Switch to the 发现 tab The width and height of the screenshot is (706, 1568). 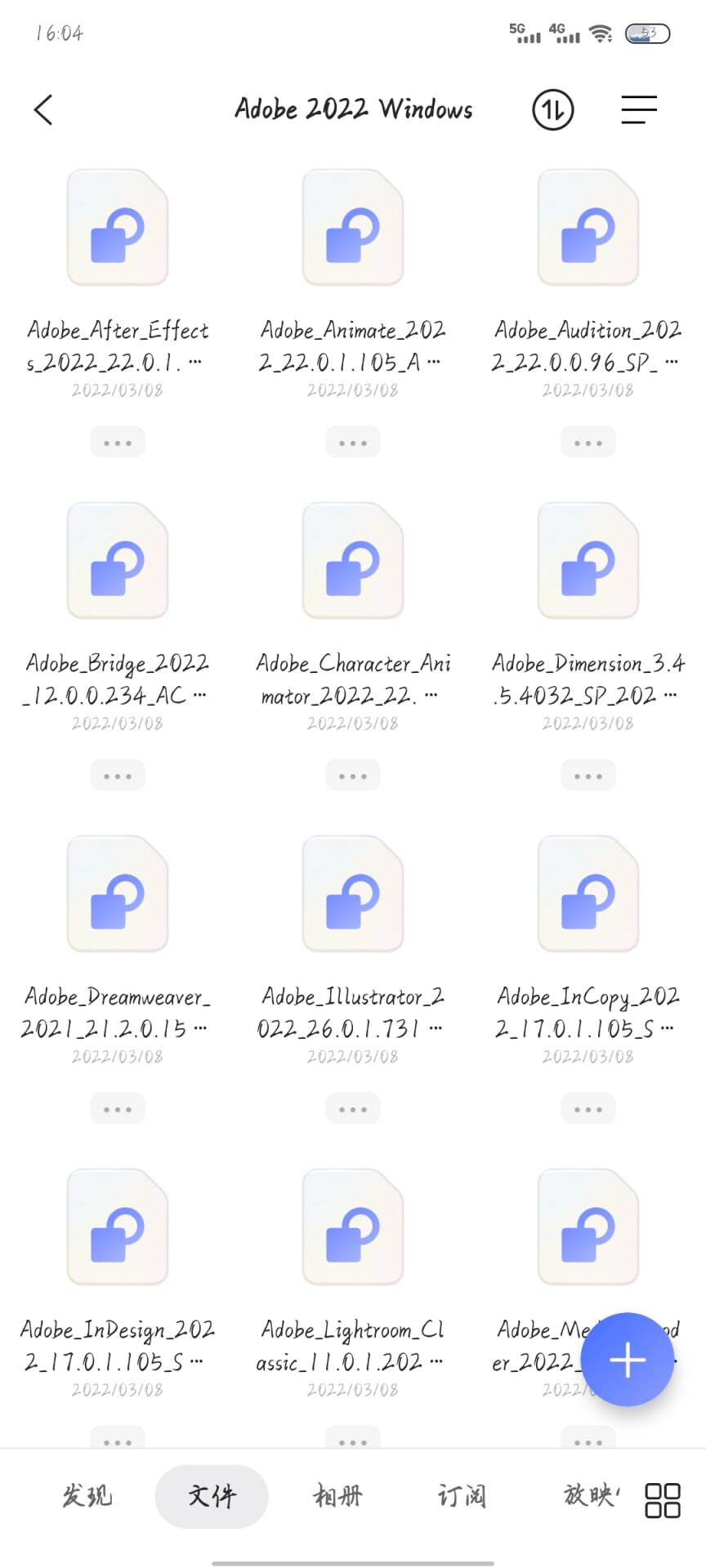coord(87,1496)
